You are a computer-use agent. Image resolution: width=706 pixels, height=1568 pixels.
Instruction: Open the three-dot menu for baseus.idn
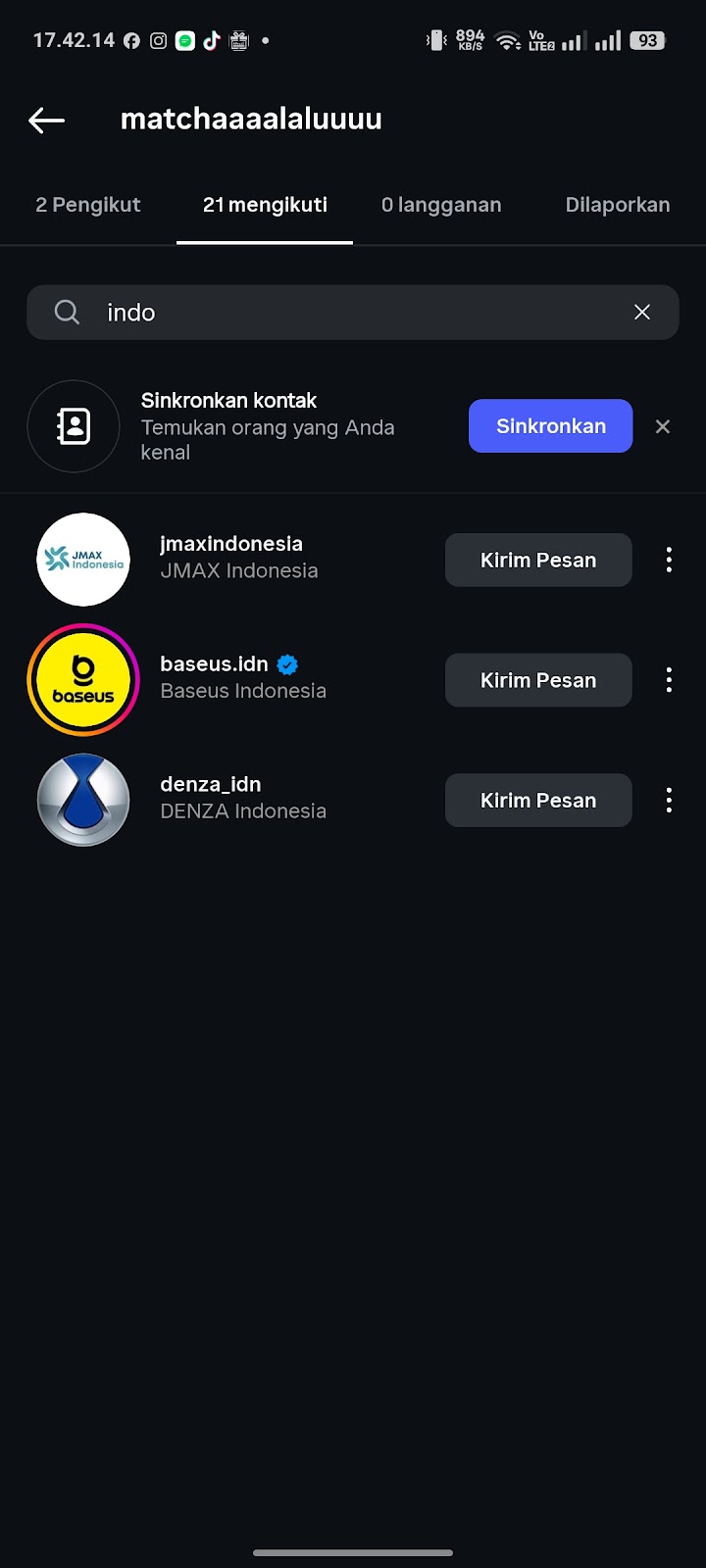(669, 680)
